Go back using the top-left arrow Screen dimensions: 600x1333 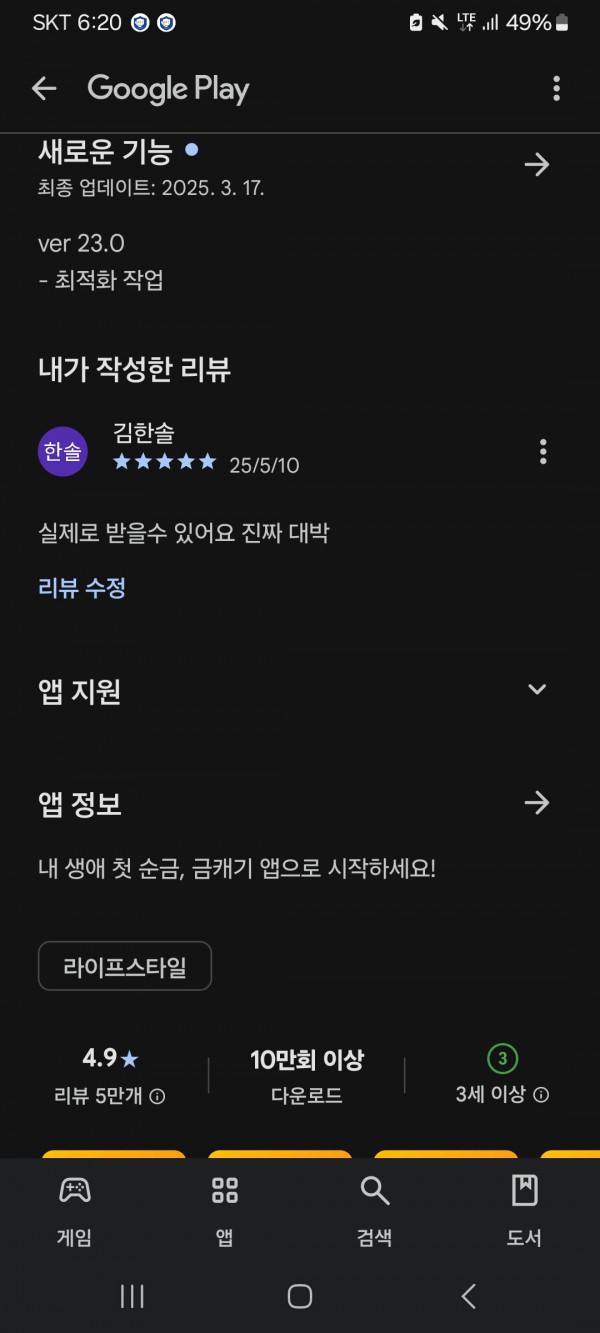[x=44, y=89]
